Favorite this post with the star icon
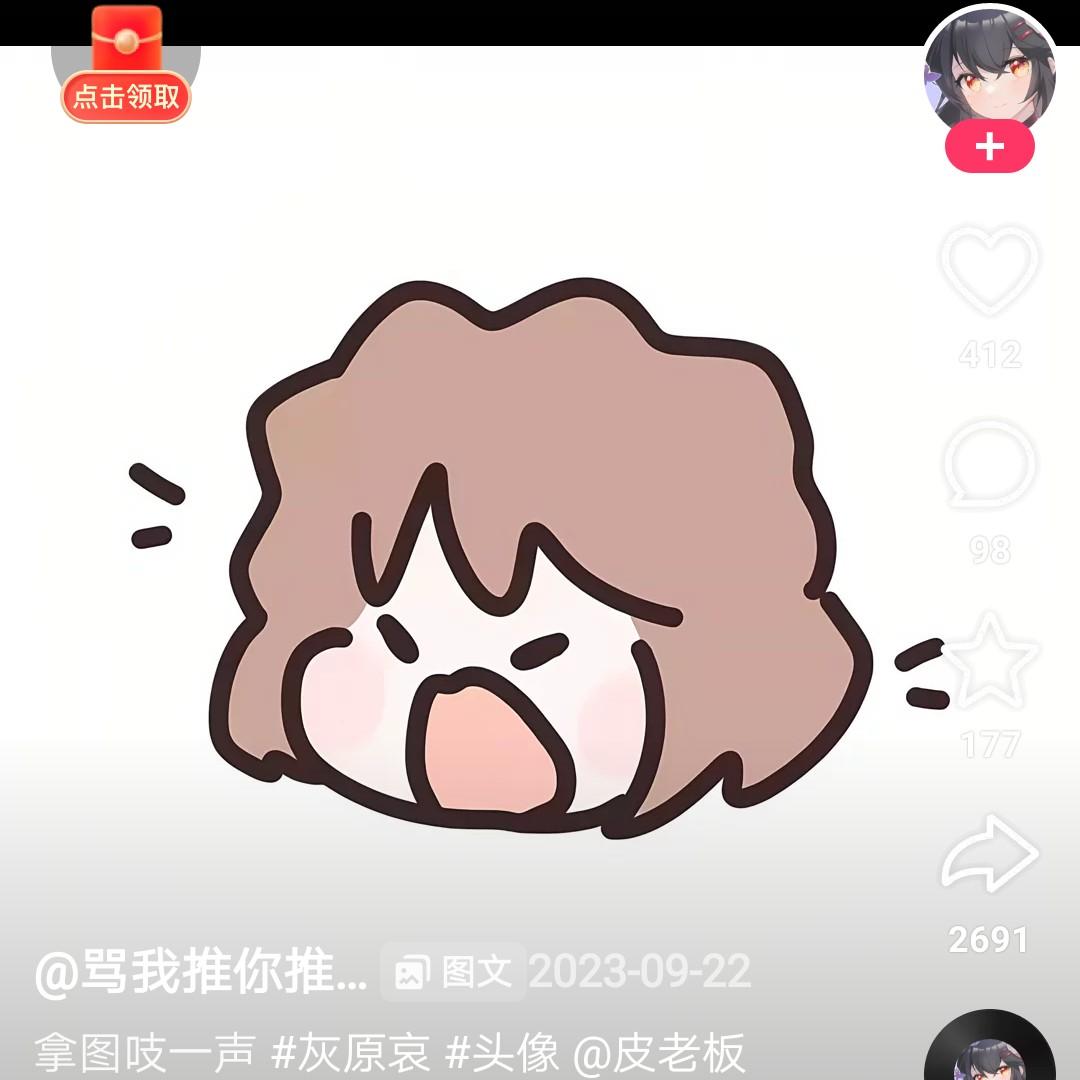This screenshot has width=1080, height=1080. click(x=989, y=662)
